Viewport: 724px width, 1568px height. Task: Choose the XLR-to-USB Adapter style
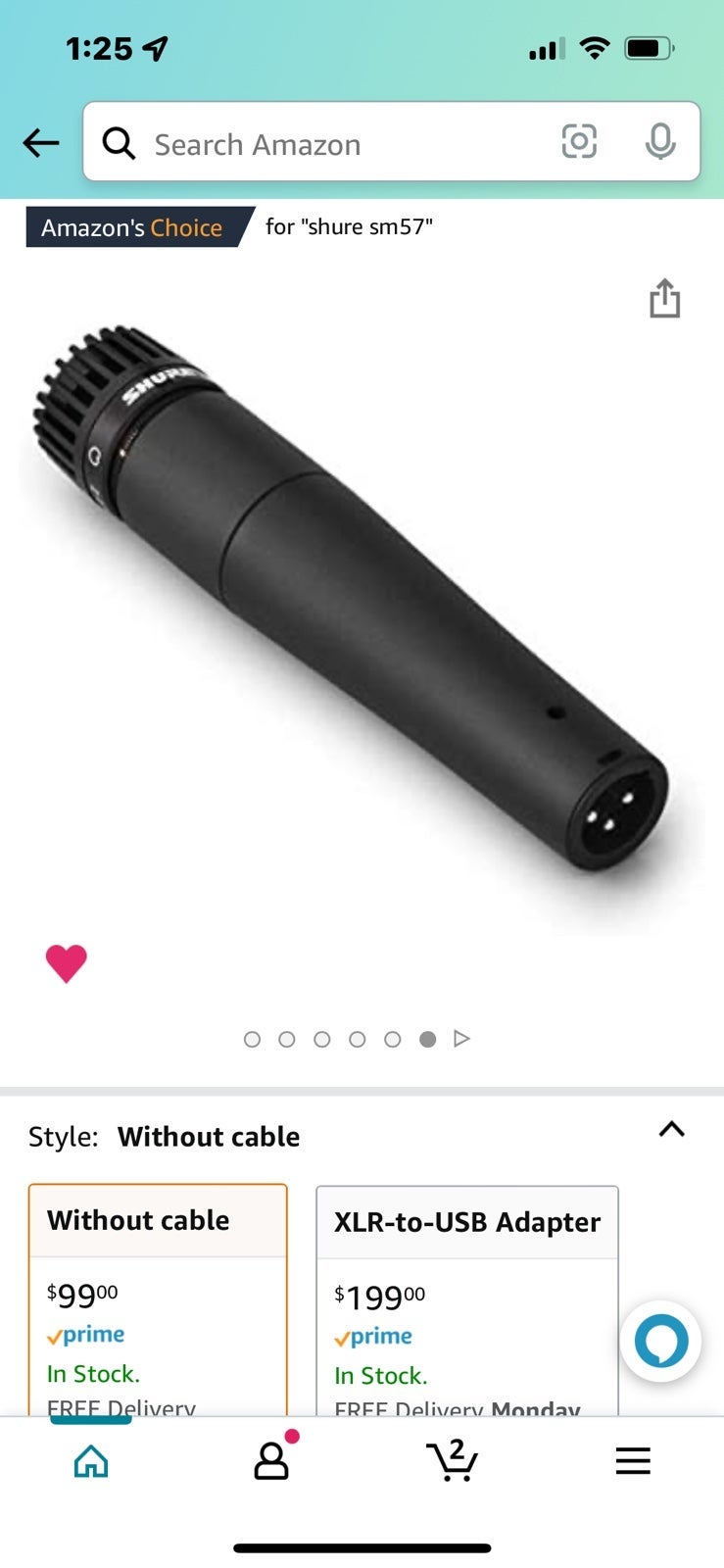click(x=467, y=1300)
